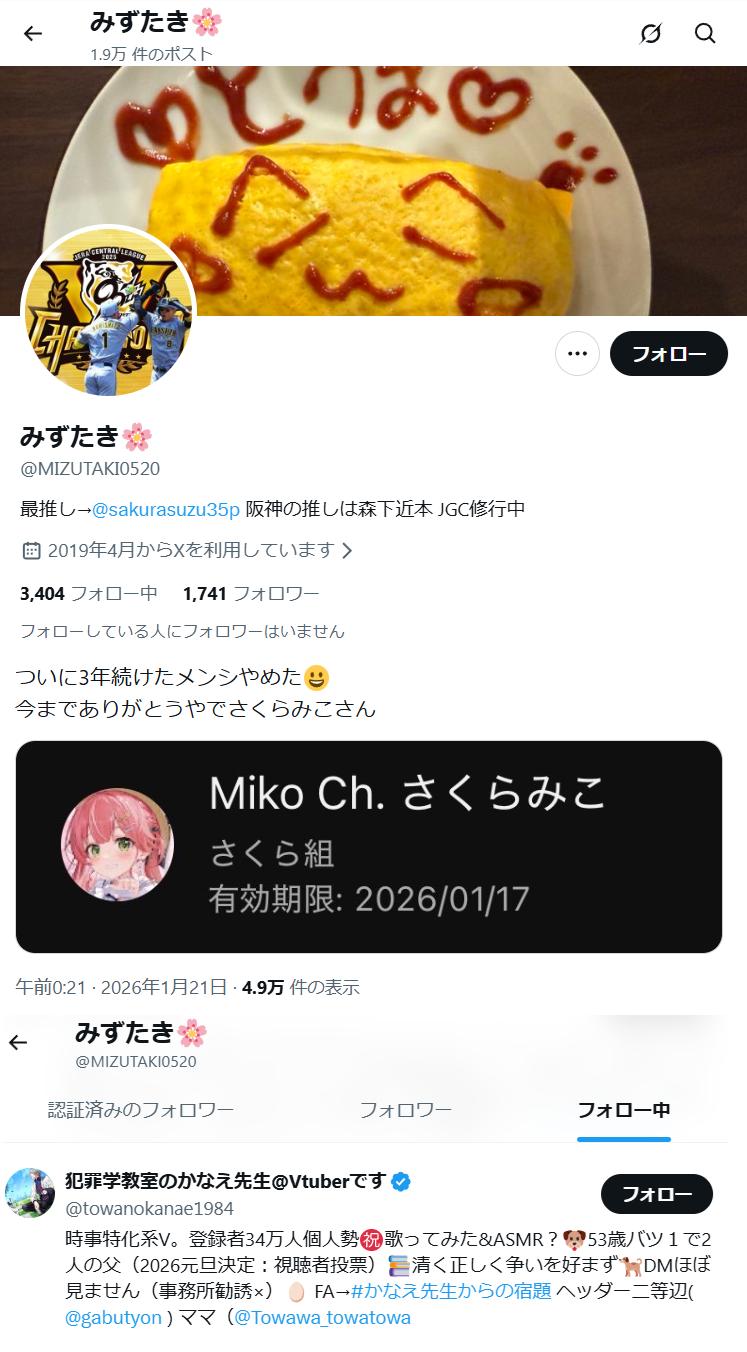Open the @Towawa_towatowa mention link

click(322, 1318)
